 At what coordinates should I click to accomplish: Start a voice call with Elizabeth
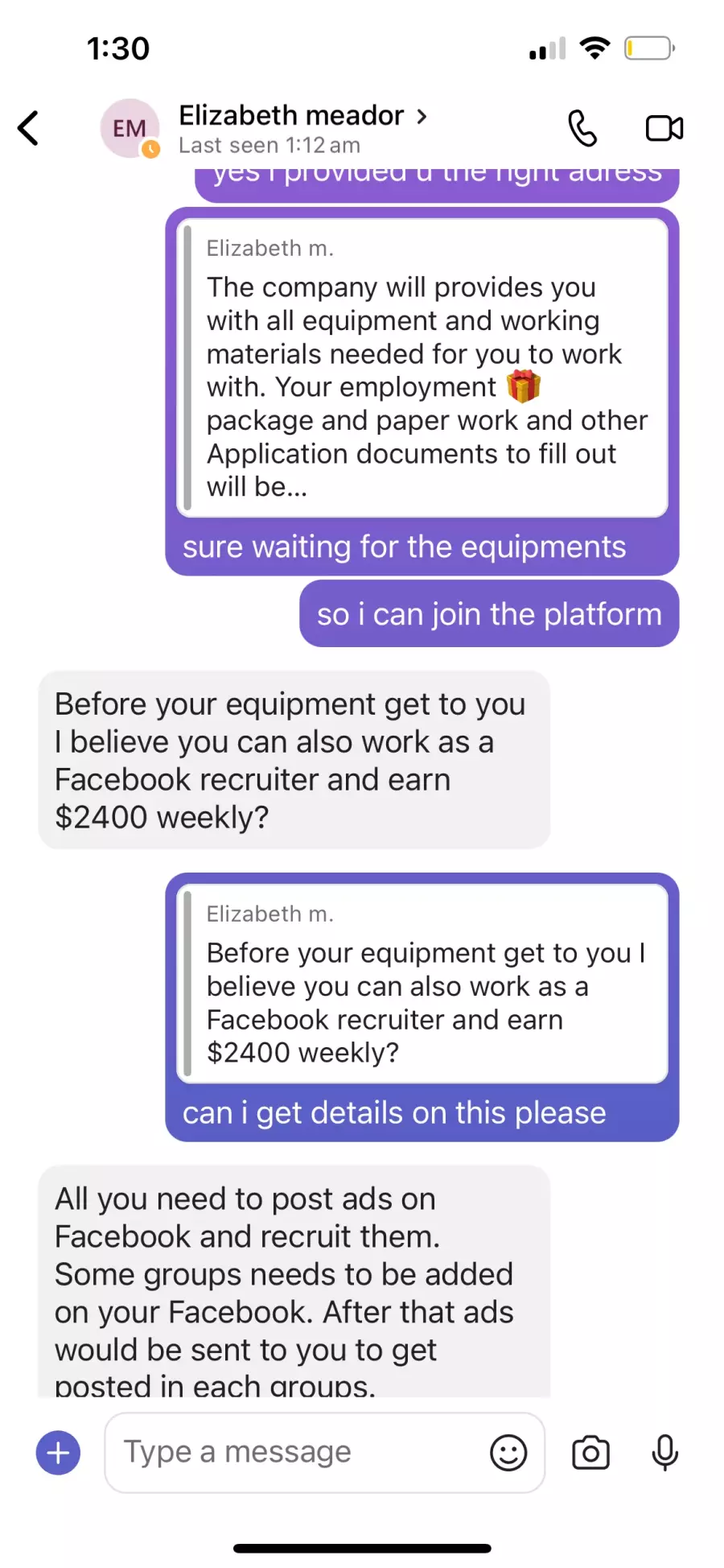coord(582,128)
